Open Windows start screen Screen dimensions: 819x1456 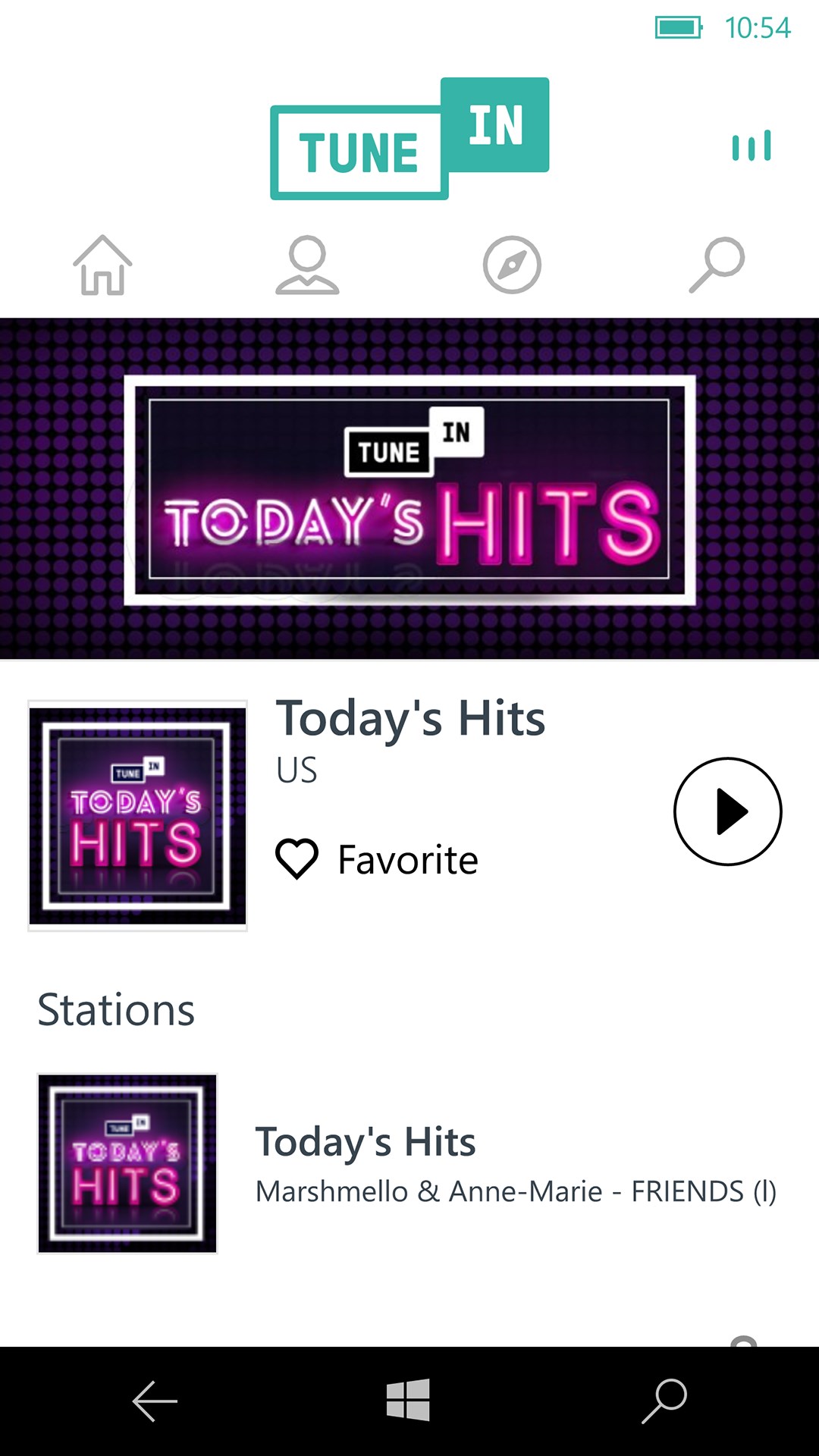pyautogui.click(x=408, y=1400)
